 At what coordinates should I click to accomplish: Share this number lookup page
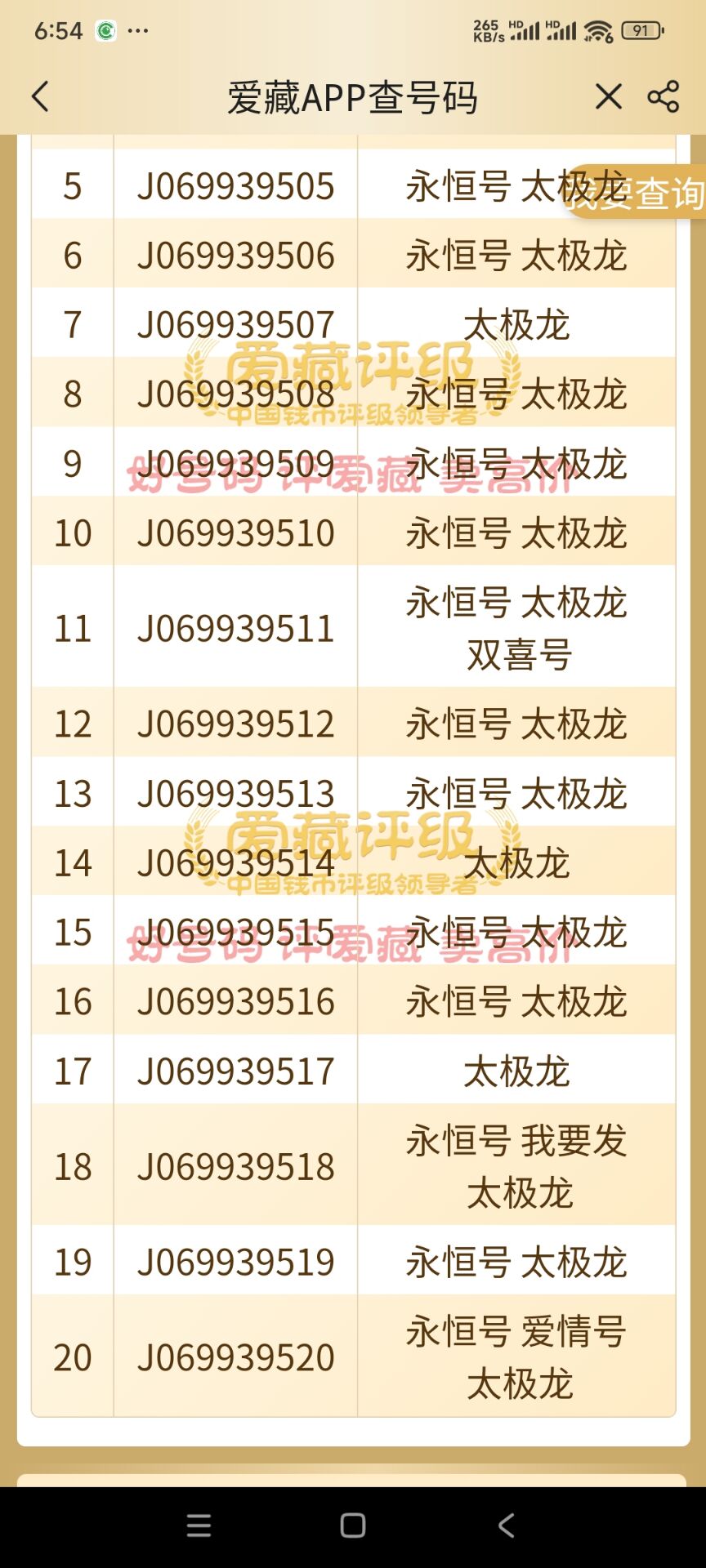point(663,97)
